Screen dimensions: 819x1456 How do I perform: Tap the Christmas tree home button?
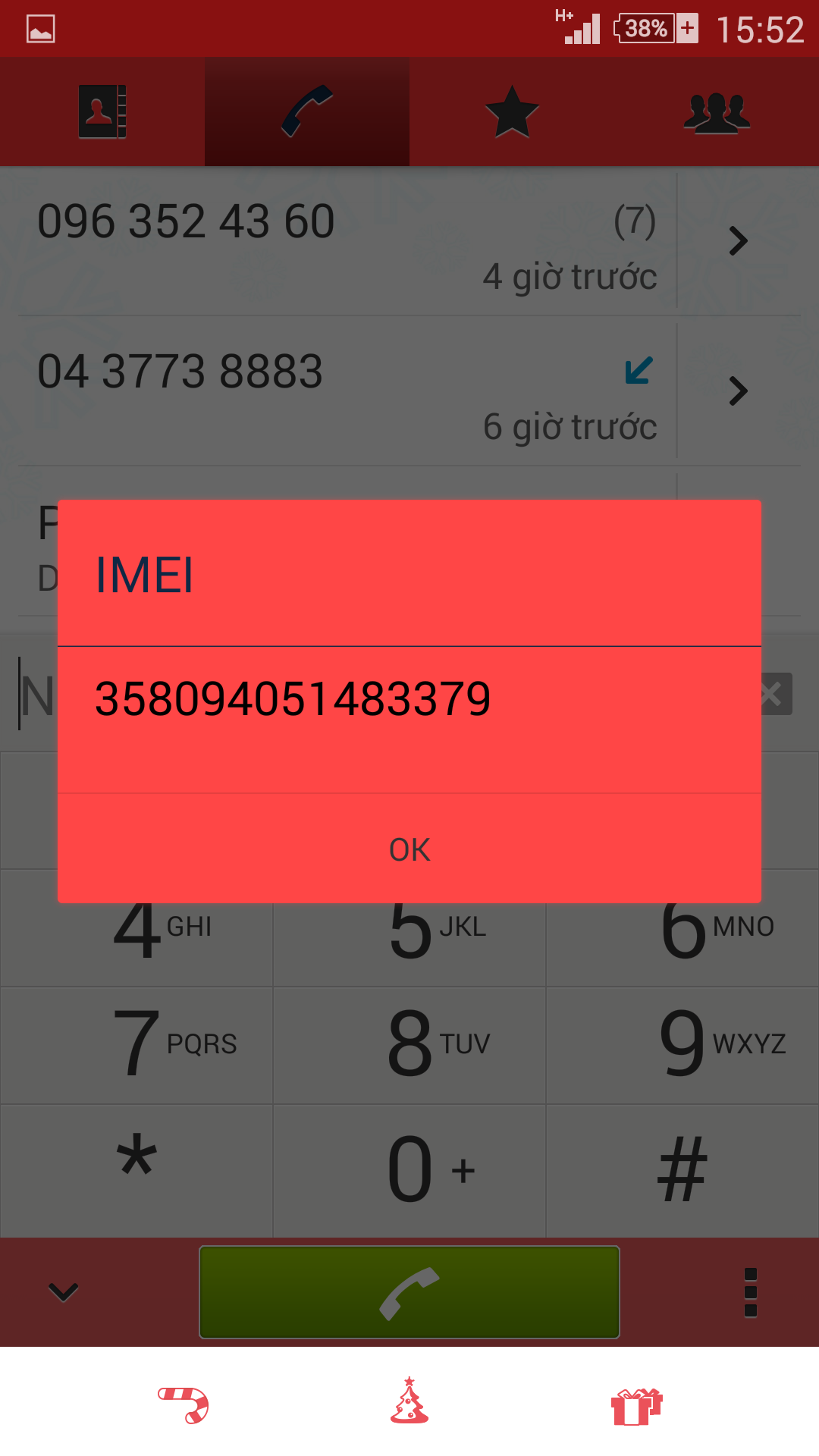tap(409, 1401)
